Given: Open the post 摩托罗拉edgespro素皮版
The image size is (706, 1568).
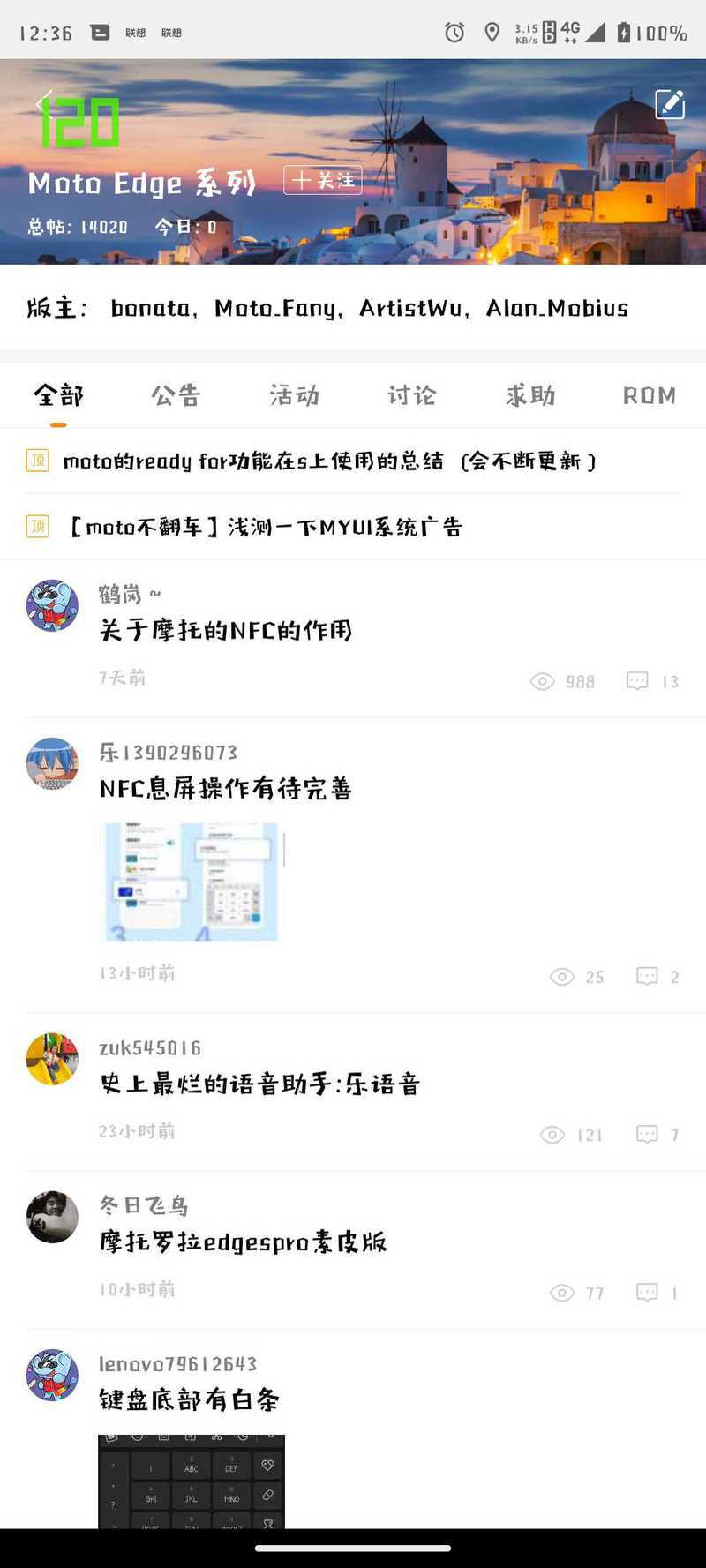Looking at the screenshot, I should 244,1242.
